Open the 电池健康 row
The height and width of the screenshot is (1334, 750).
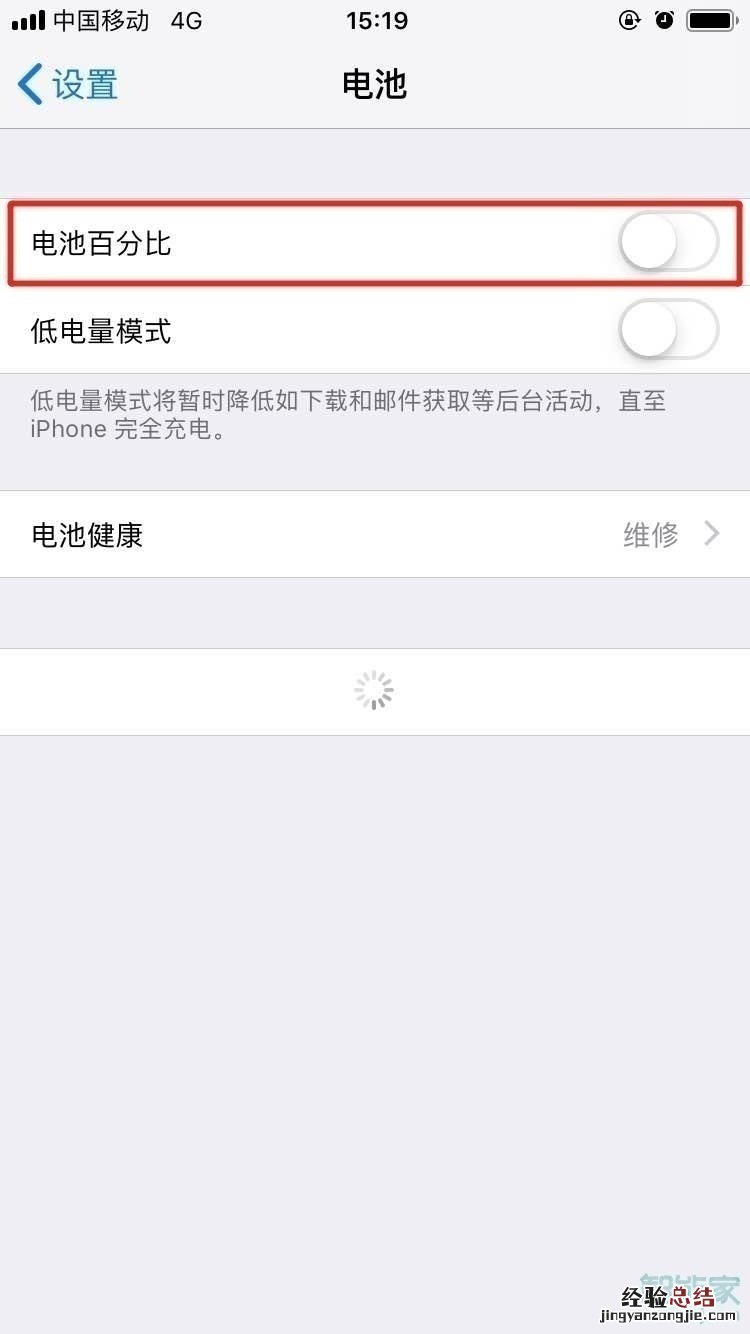[375, 534]
